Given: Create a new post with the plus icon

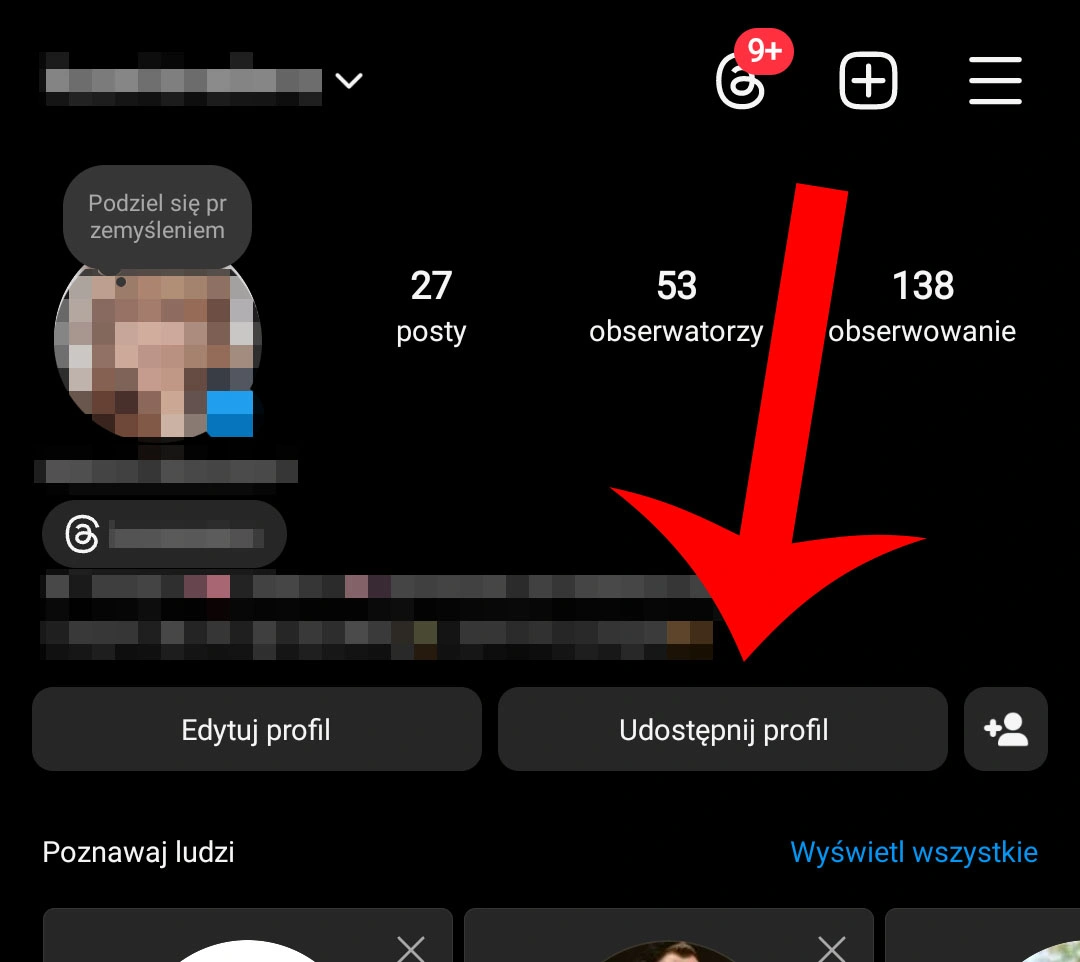Looking at the screenshot, I should click(x=868, y=82).
